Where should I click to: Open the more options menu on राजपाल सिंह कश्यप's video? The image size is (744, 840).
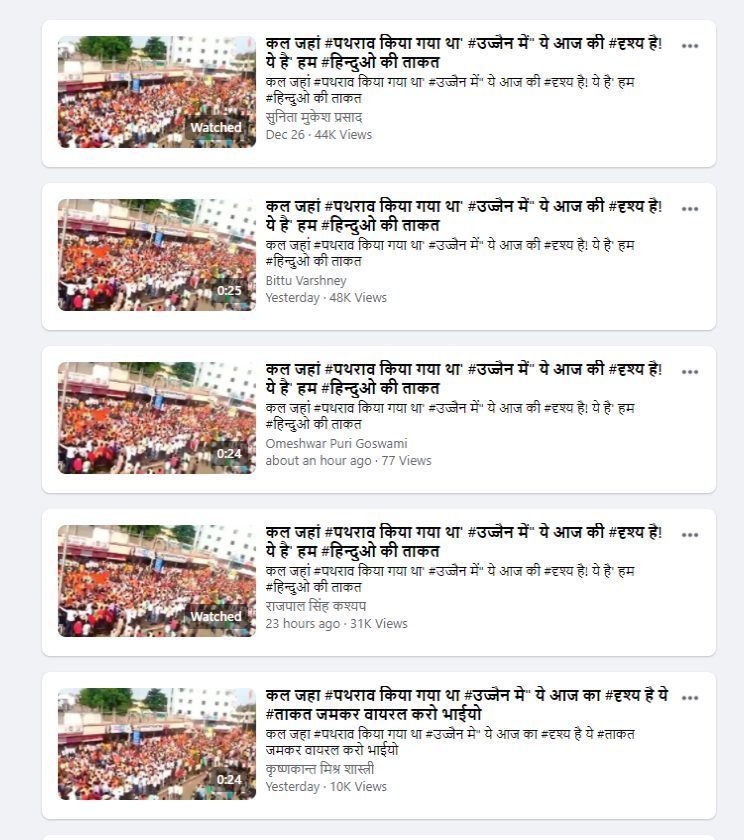point(690,535)
